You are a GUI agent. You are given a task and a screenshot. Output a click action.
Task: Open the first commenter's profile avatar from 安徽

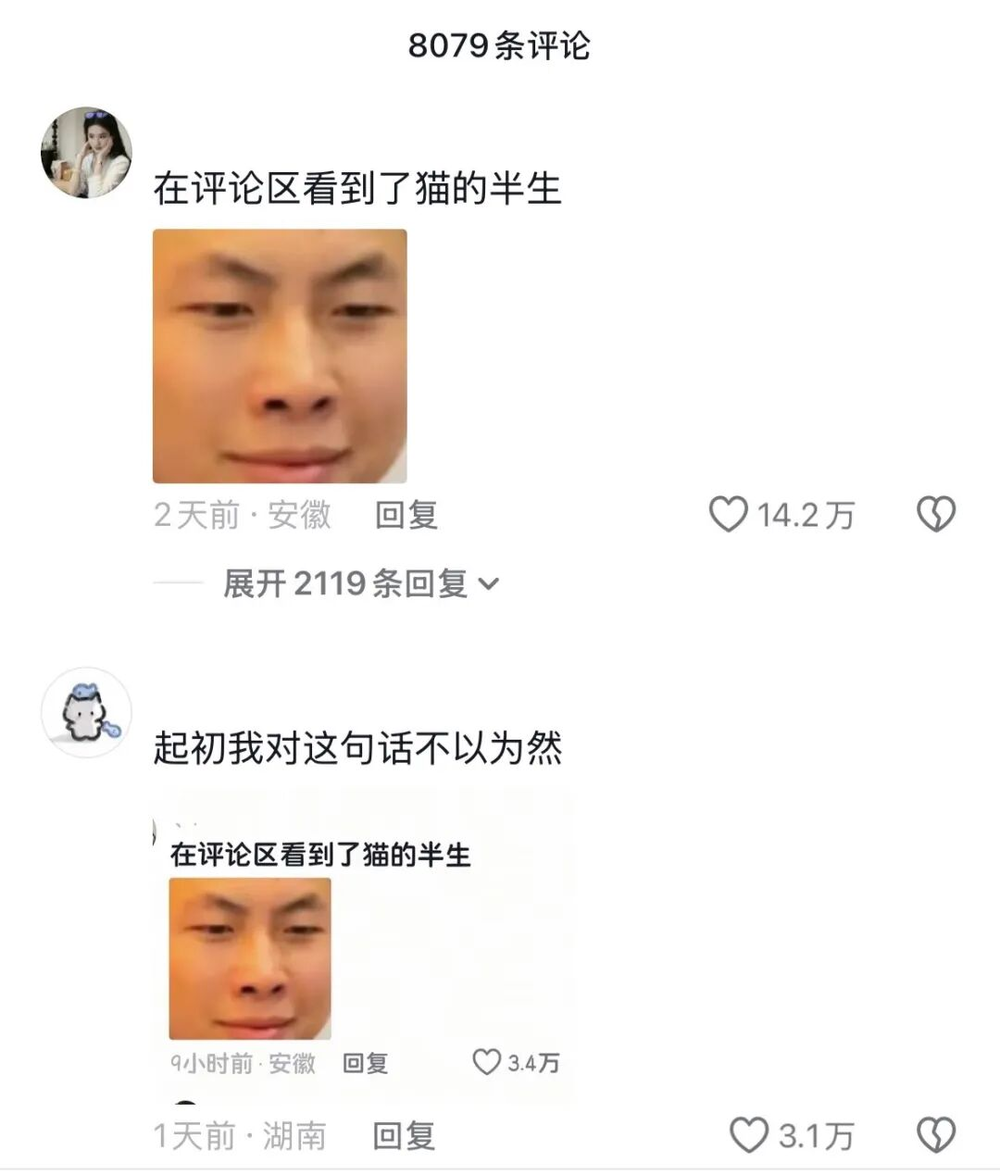[x=86, y=152]
